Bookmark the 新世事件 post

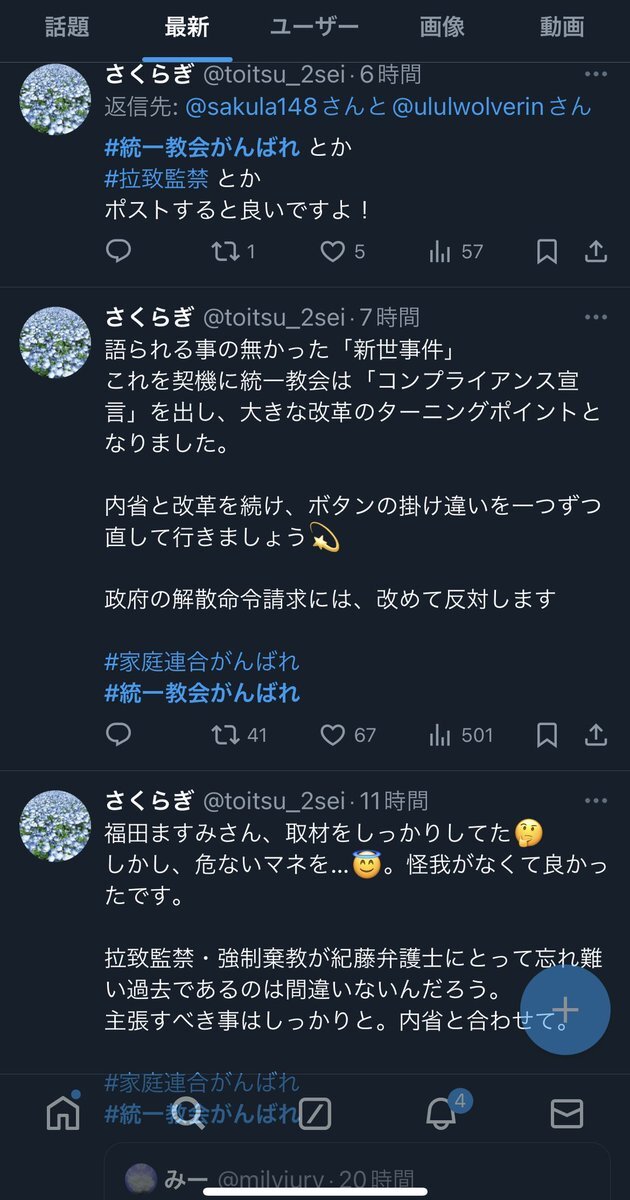546,735
